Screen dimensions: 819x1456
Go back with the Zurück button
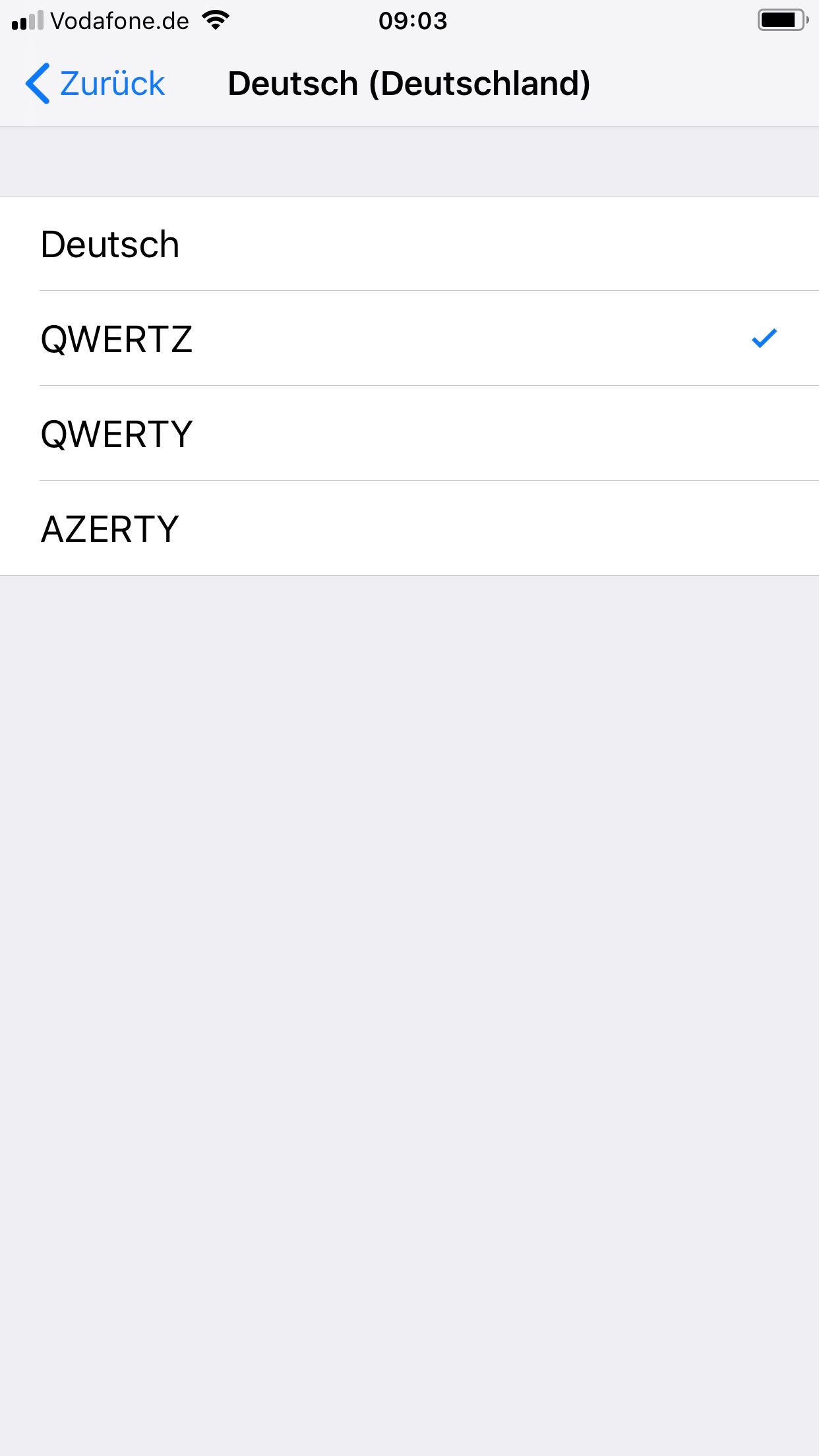point(95,84)
